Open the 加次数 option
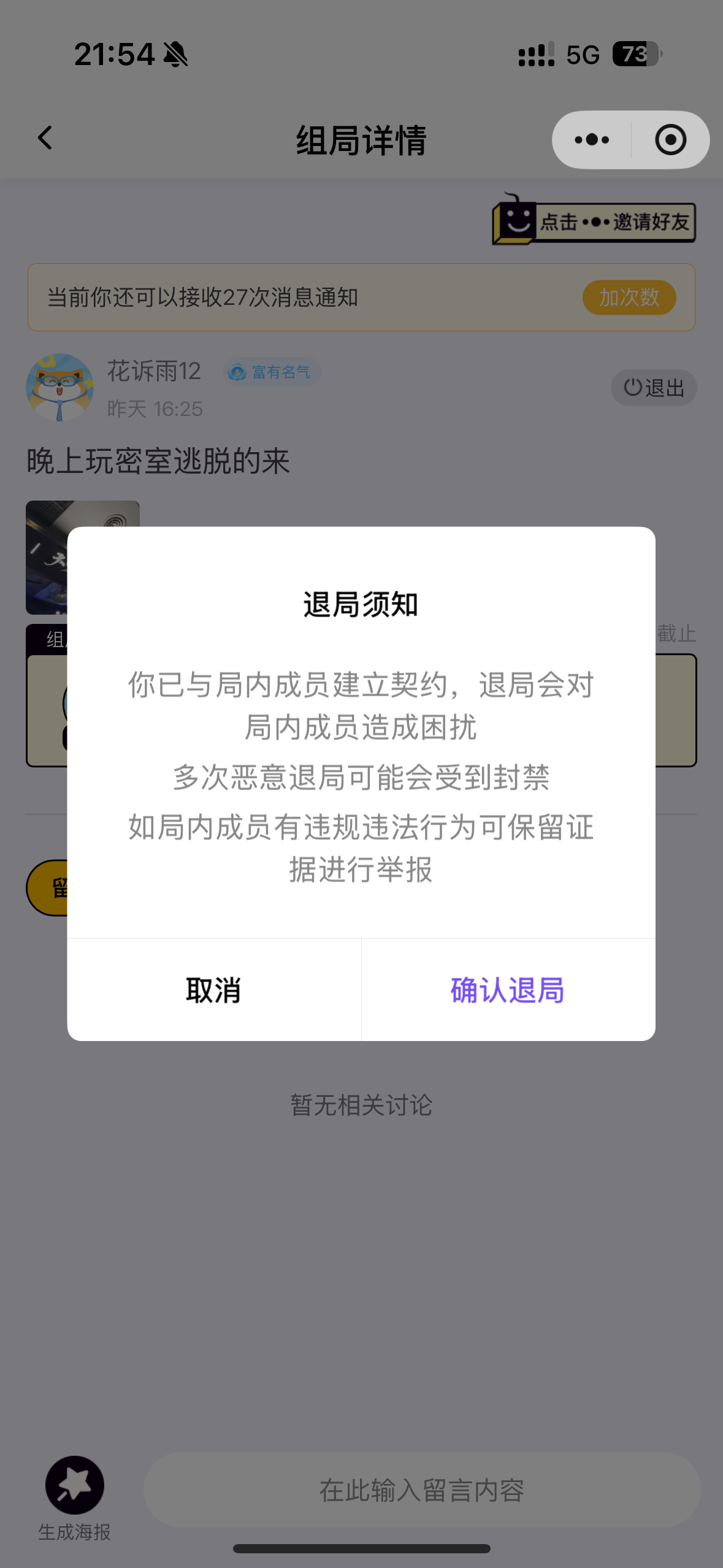Screen dimensions: 723x1568 629,298
